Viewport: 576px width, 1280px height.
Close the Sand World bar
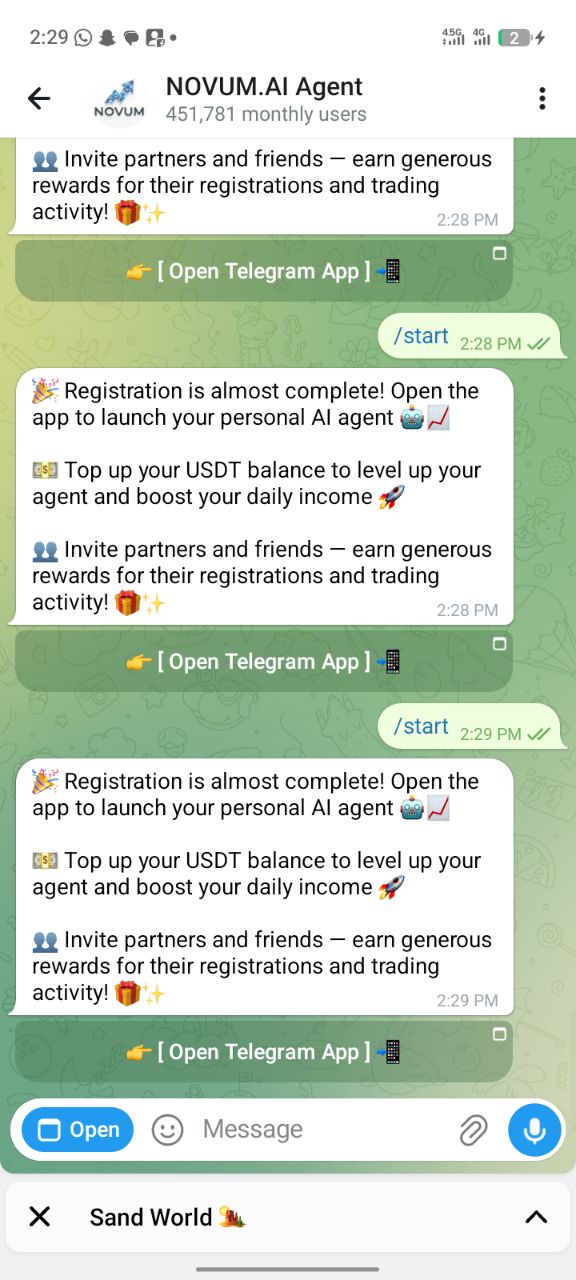coord(39,1217)
